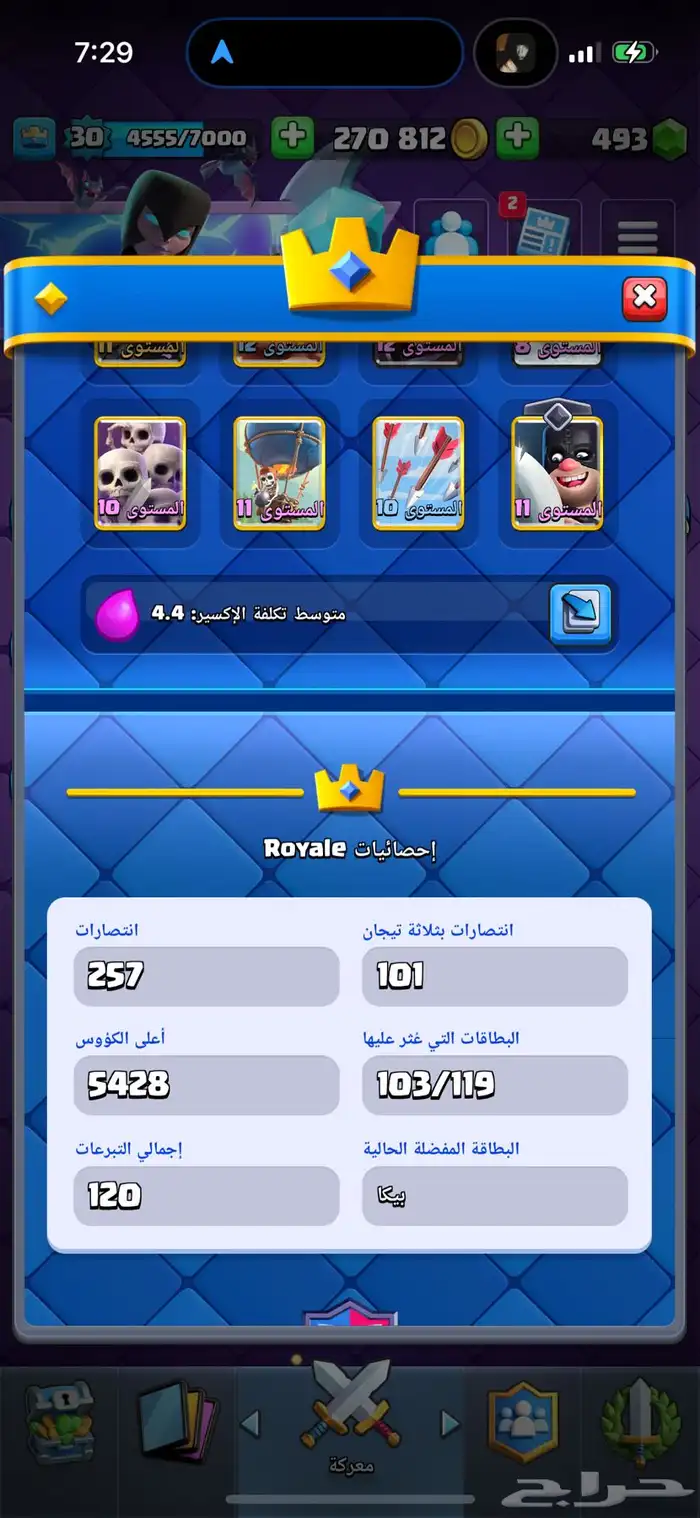Open the news feed icon with red badge

coord(544,232)
